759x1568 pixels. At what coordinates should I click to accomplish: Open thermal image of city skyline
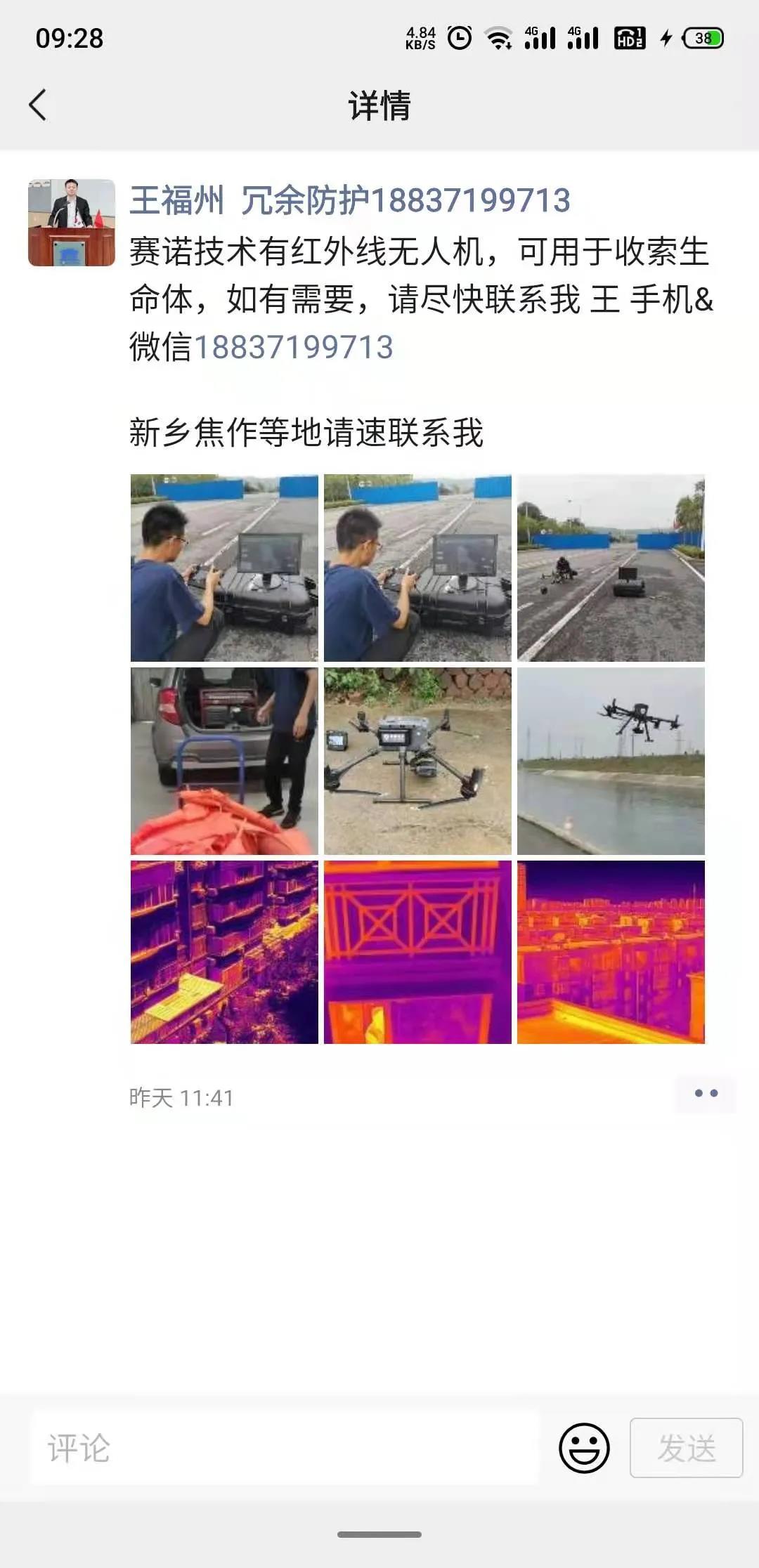pos(611,952)
